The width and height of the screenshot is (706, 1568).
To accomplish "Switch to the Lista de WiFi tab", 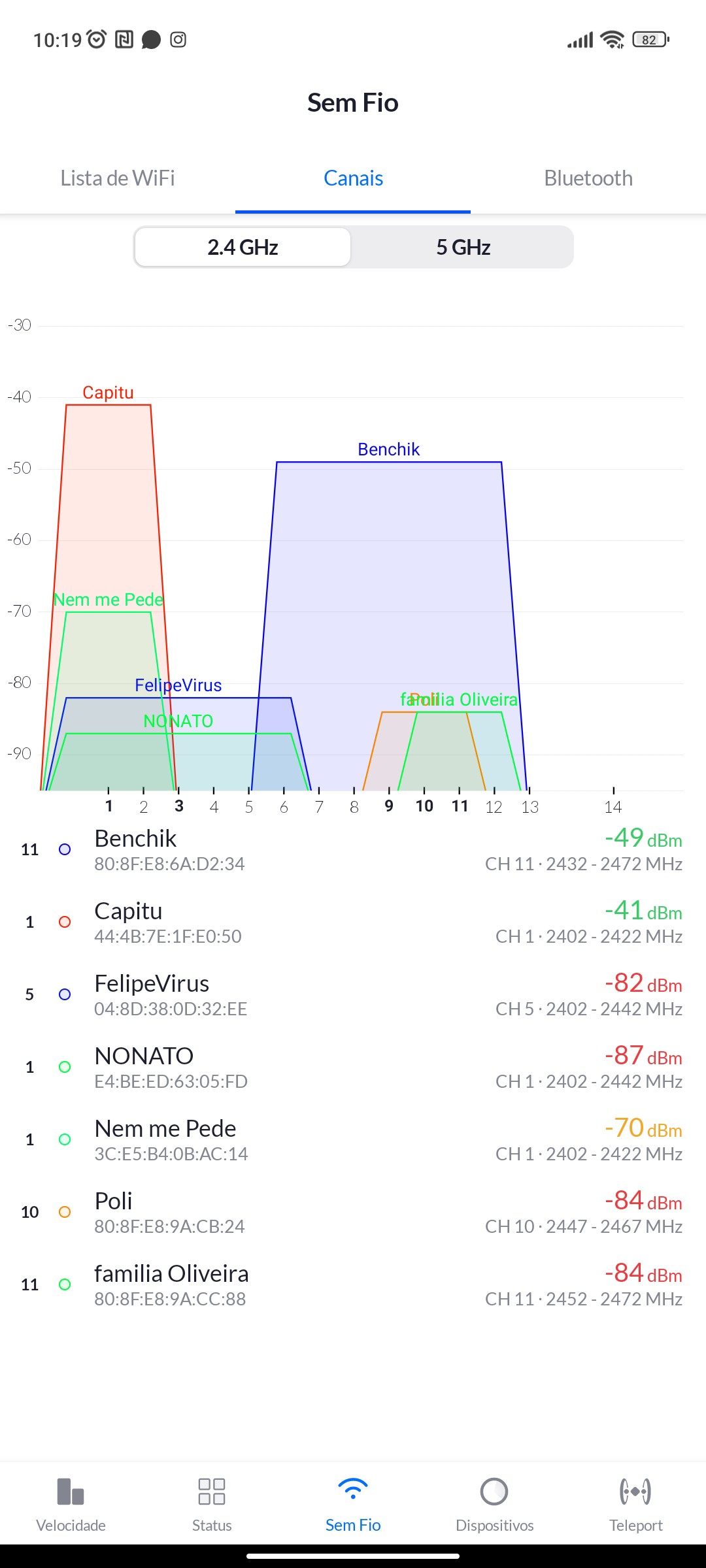I will coord(118,178).
